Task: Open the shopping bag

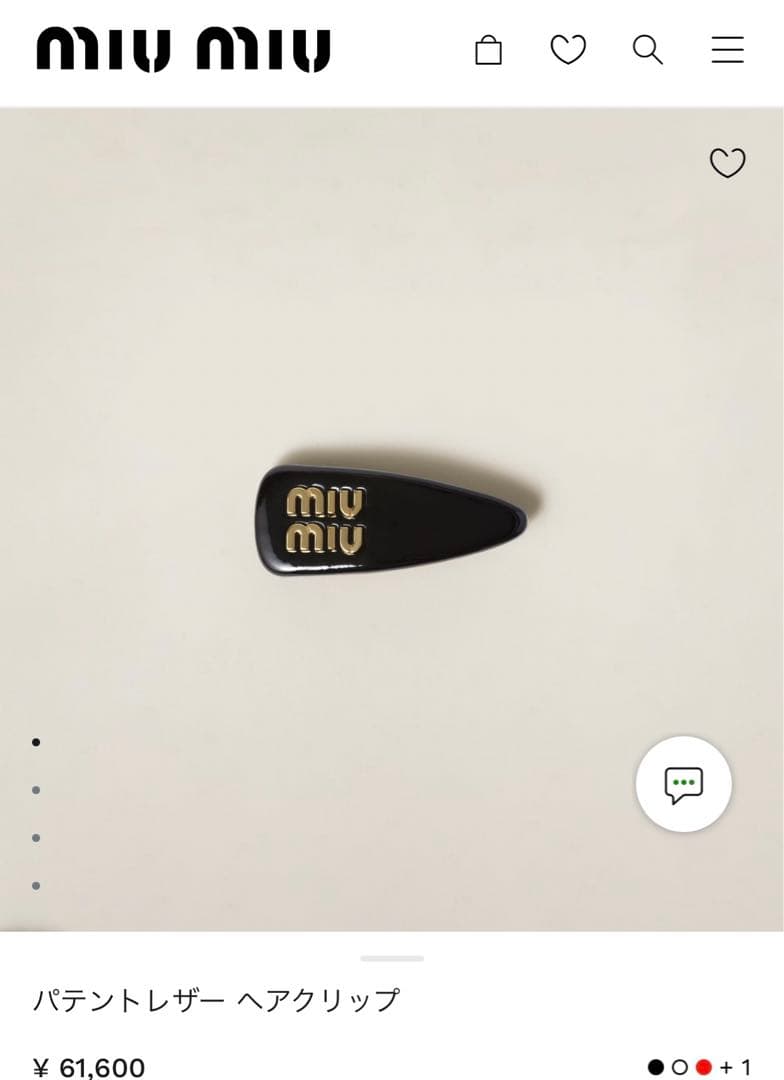Action: (x=488, y=50)
